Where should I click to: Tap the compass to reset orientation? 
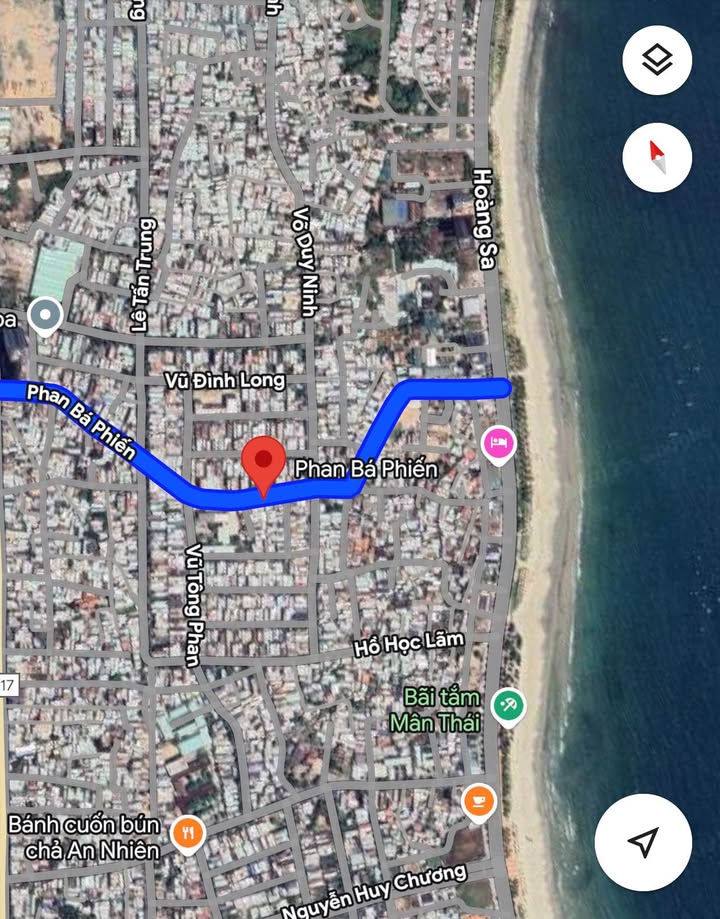coord(657,157)
